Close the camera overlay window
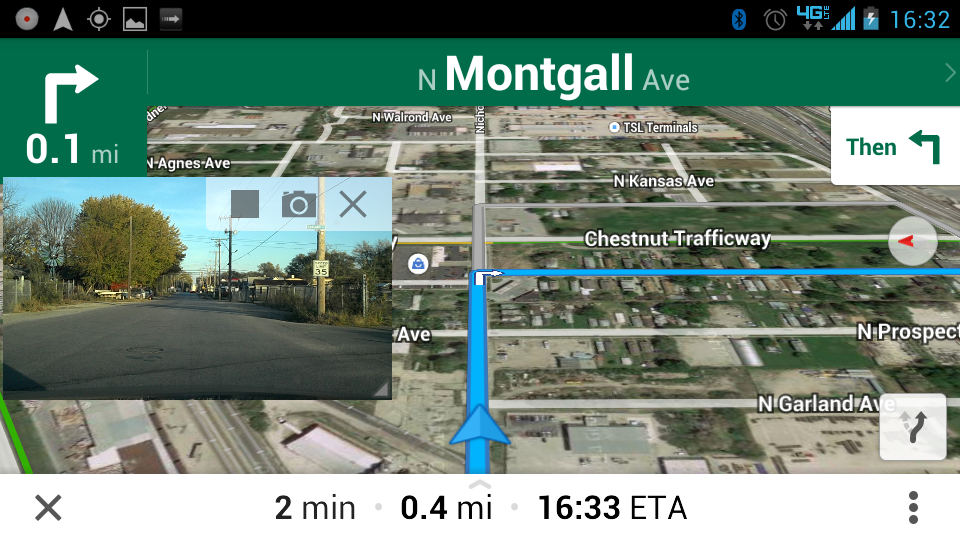Image resolution: width=960 pixels, height=540 pixels. pyautogui.click(x=353, y=205)
